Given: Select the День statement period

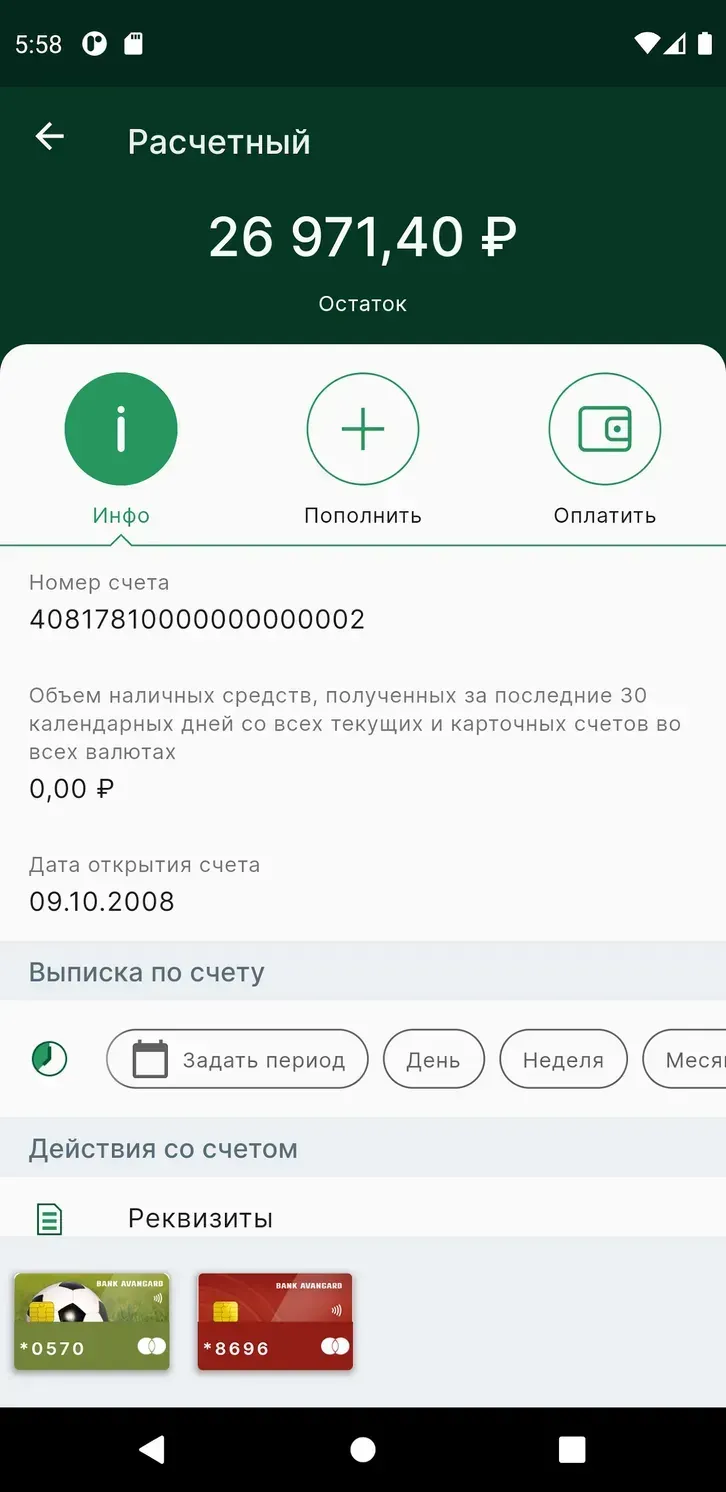Looking at the screenshot, I should [434, 1059].
